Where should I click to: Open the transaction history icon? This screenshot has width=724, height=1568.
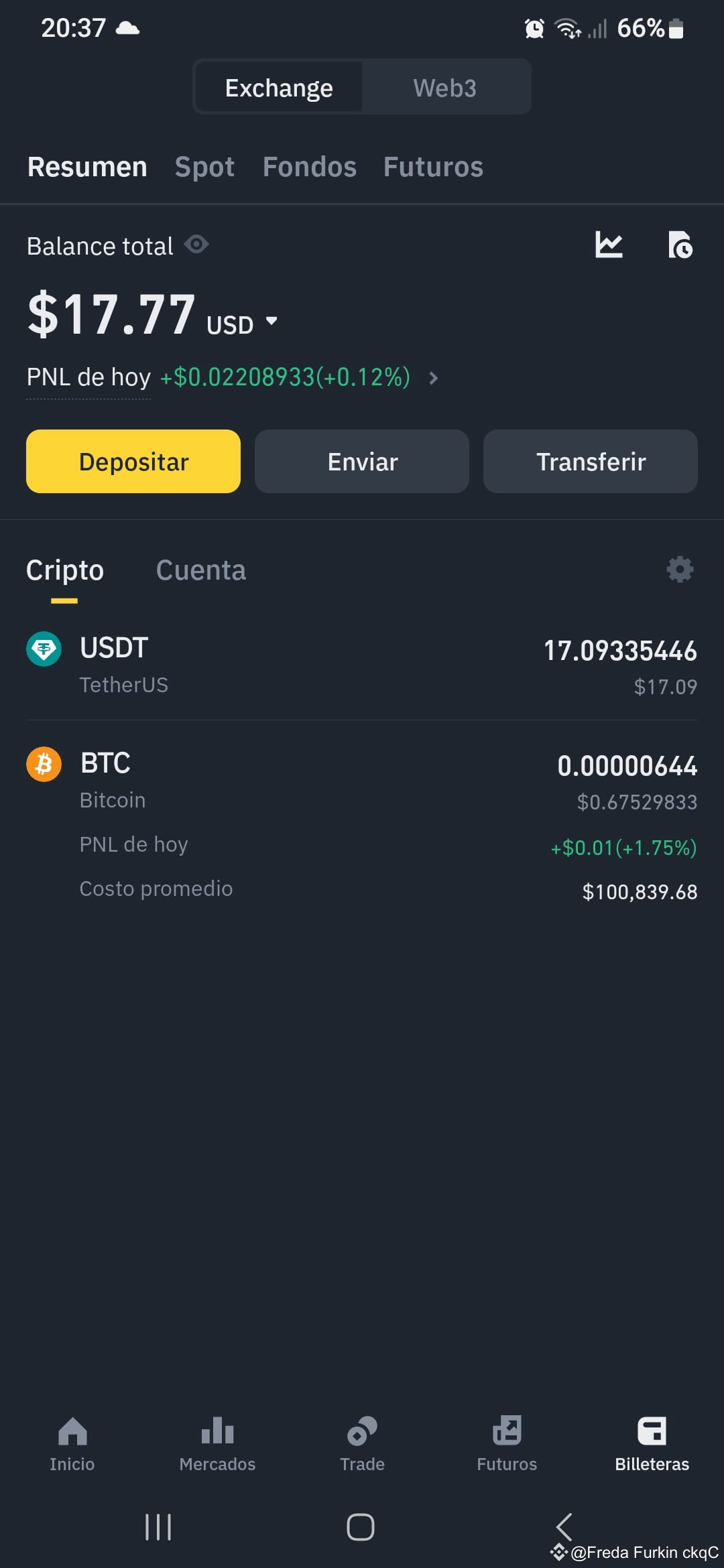pos(680,245)
